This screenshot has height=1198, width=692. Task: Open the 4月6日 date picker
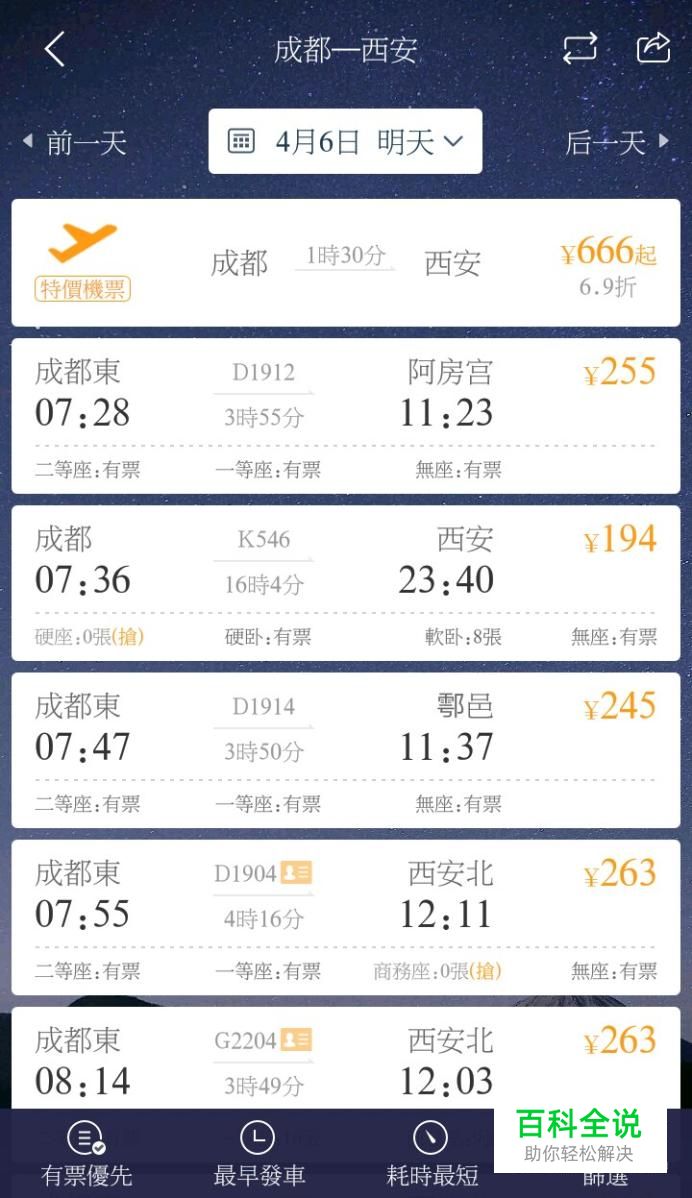tap(345, 141)
